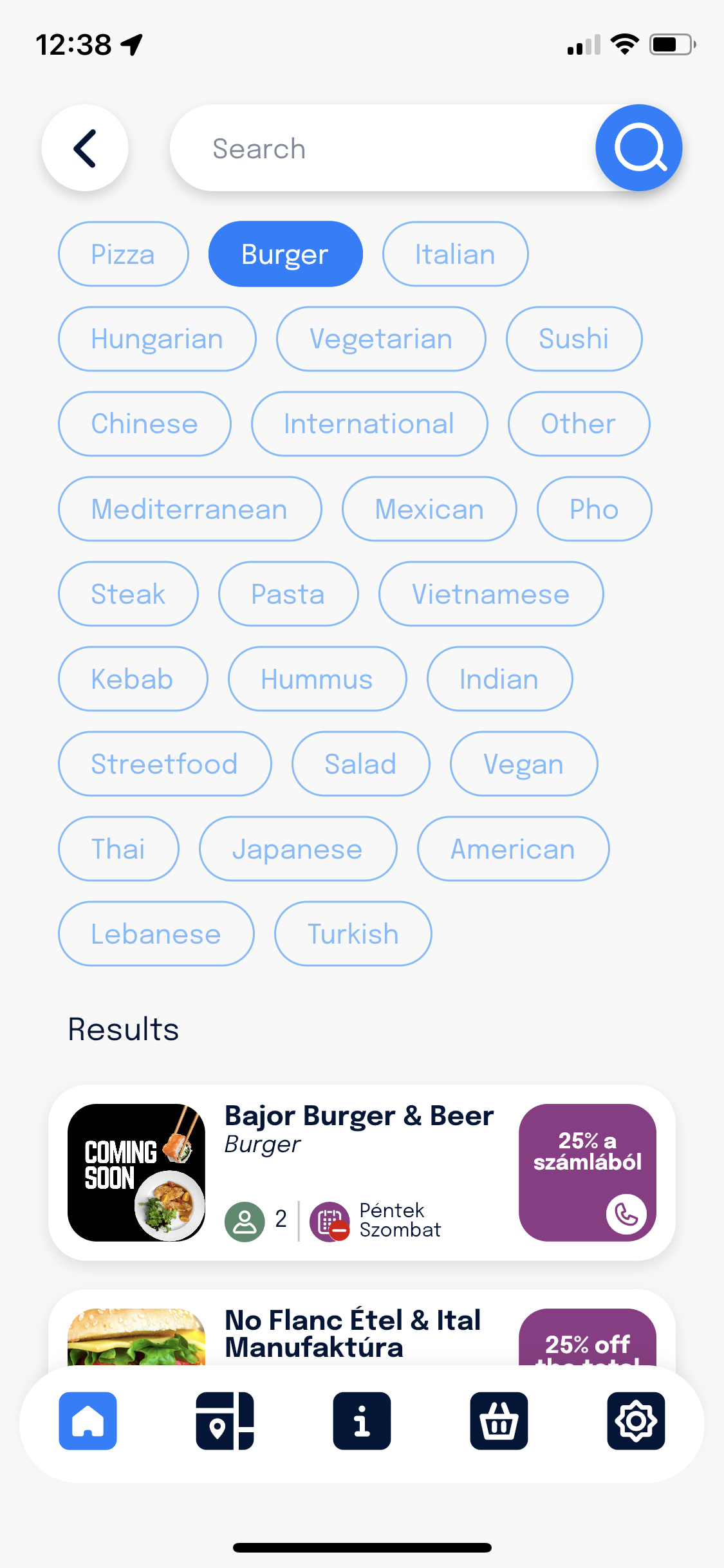Open the map tab

pos(225,1421)
